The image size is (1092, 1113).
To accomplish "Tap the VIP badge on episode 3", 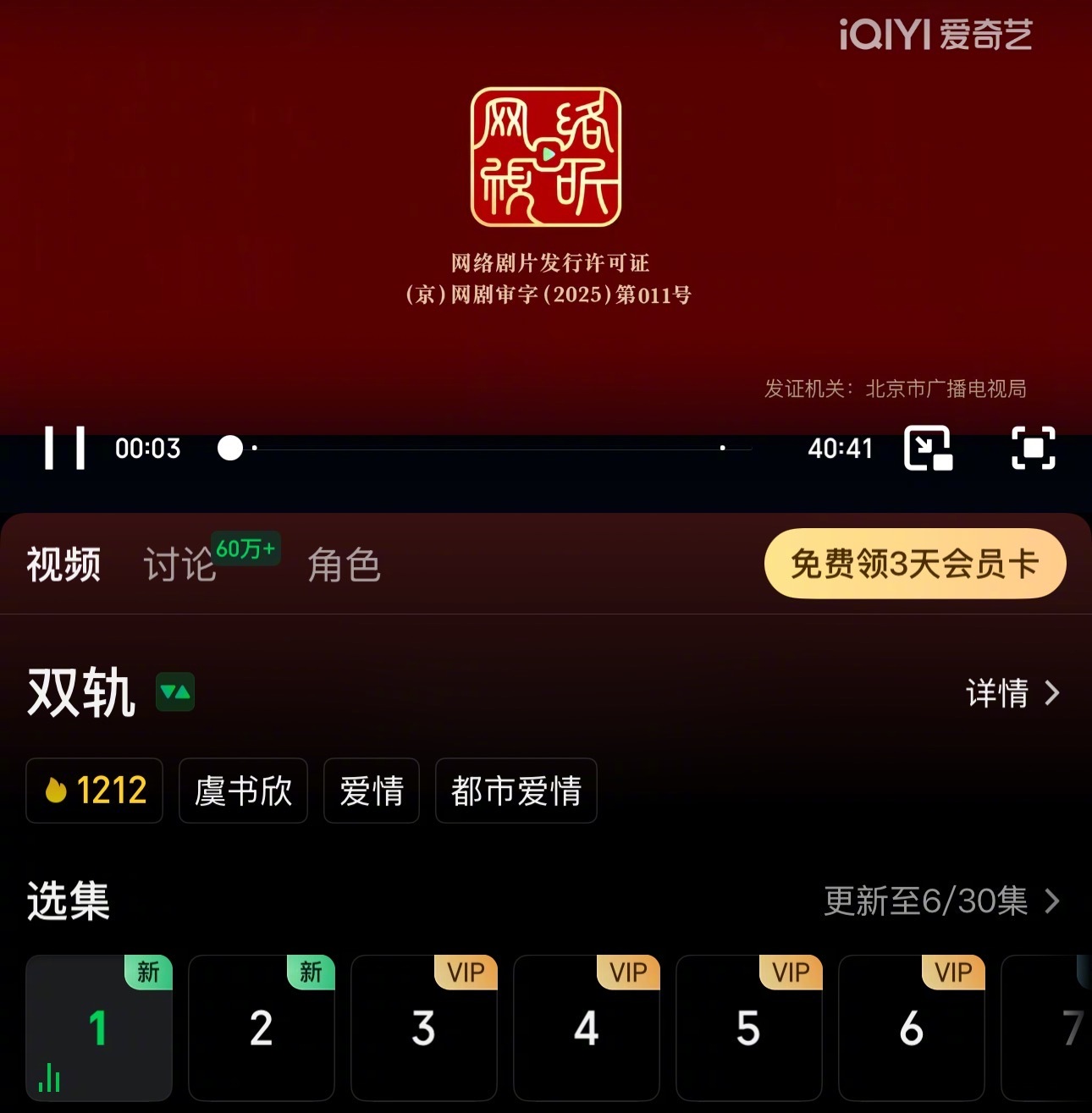I will 464,974.
